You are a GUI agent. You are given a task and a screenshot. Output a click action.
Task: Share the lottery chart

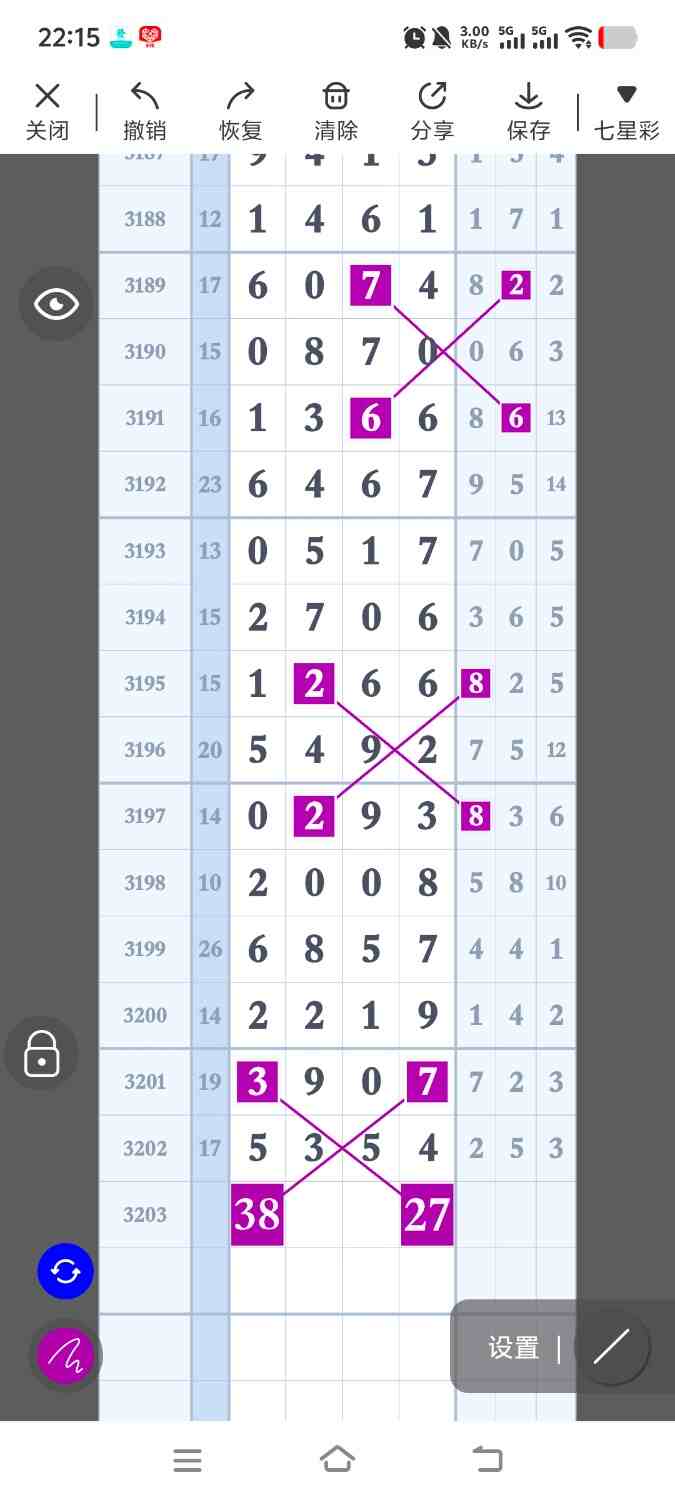point(432,111)
